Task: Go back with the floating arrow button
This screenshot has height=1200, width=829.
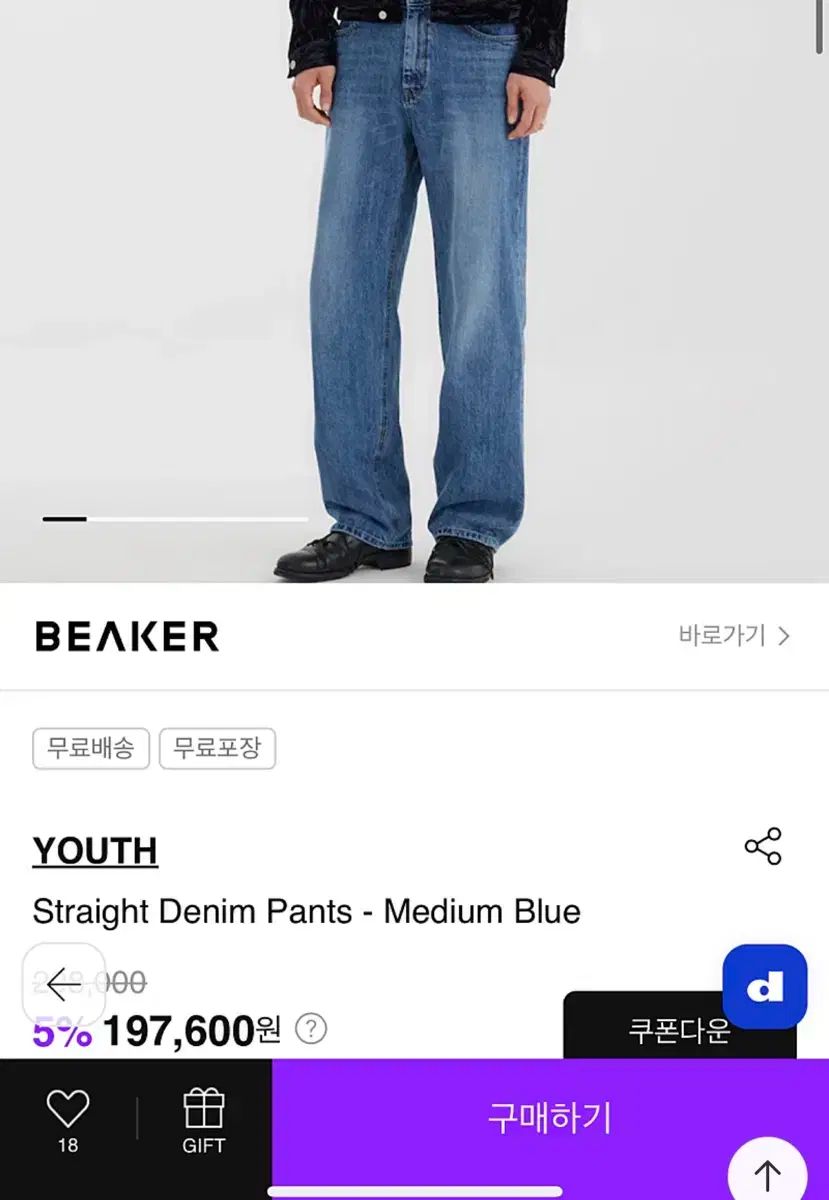Action: (x=64, y=984)
